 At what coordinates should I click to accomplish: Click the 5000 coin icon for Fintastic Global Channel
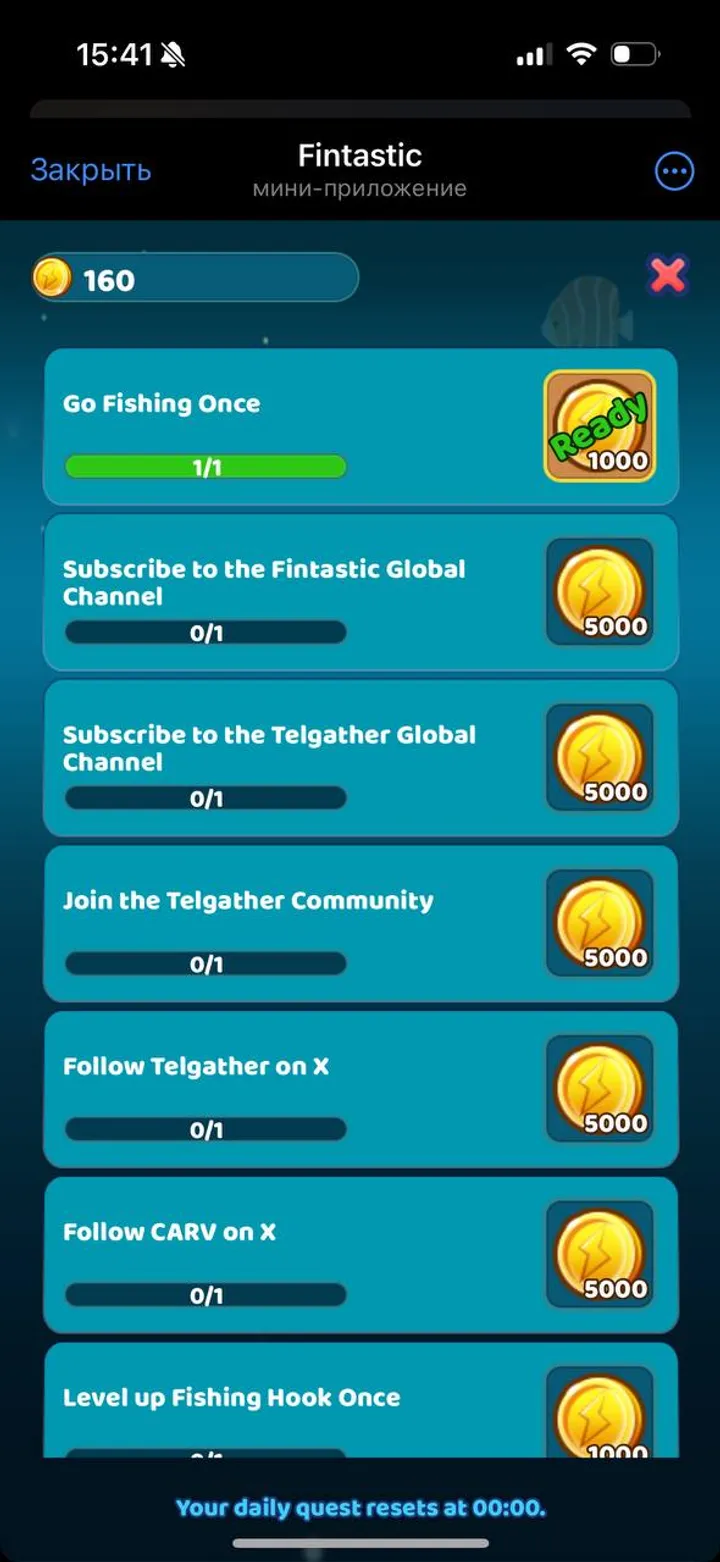click(x=600, y=591)
